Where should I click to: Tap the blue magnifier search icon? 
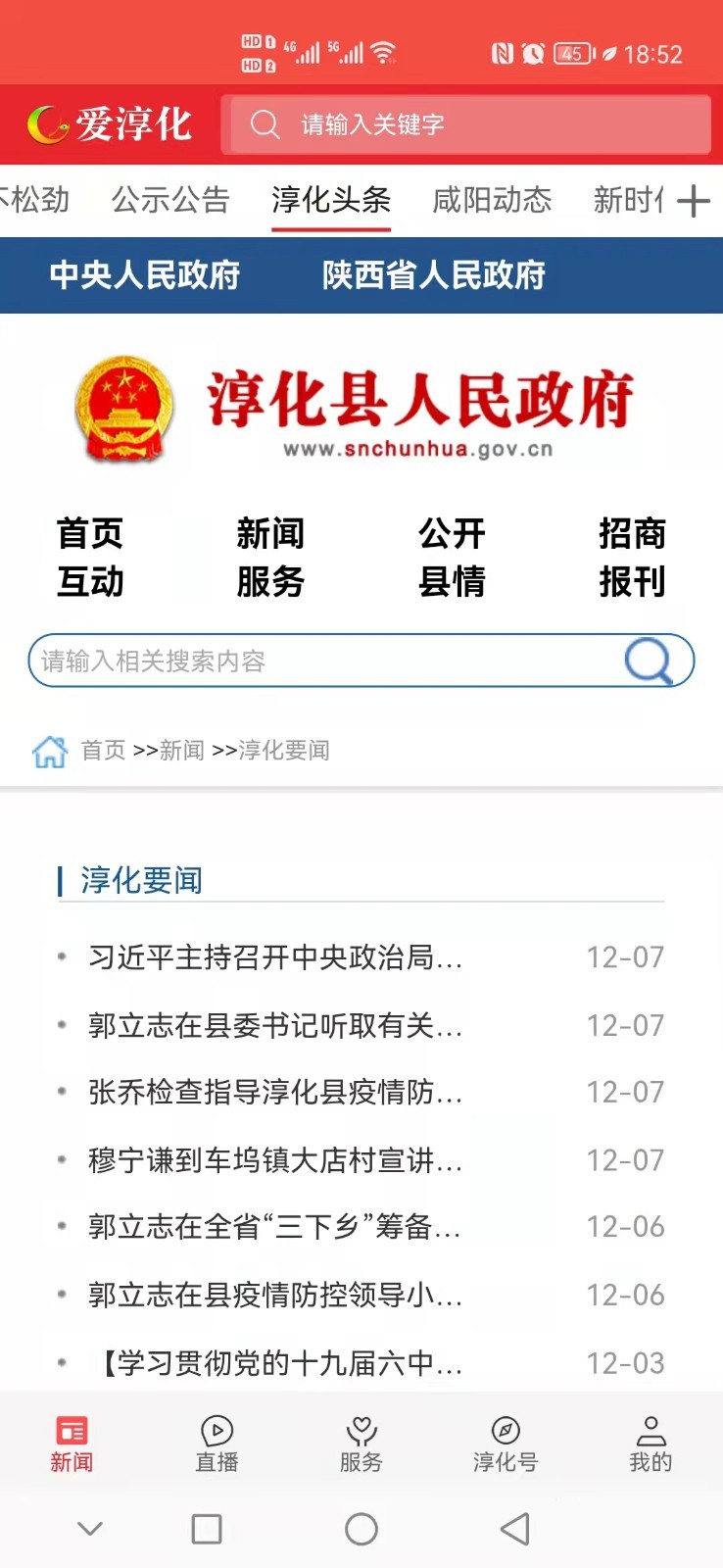pyautogui.click(x=649, y=661)
